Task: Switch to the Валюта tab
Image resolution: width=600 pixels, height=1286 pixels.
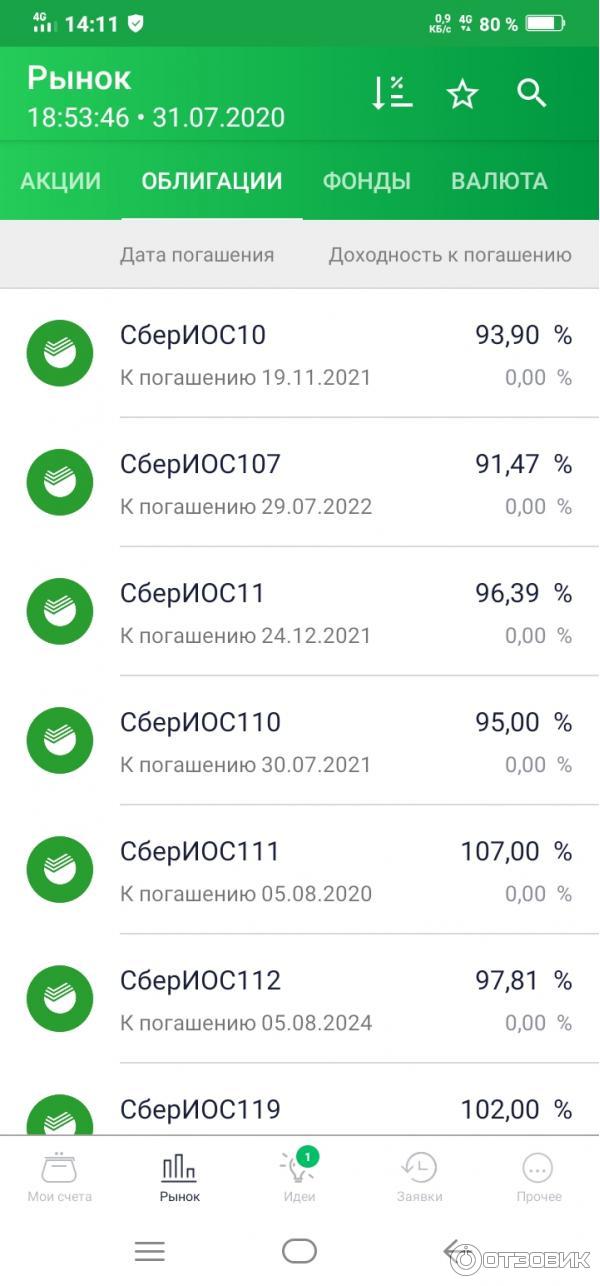Action: [x=499, y=181]
